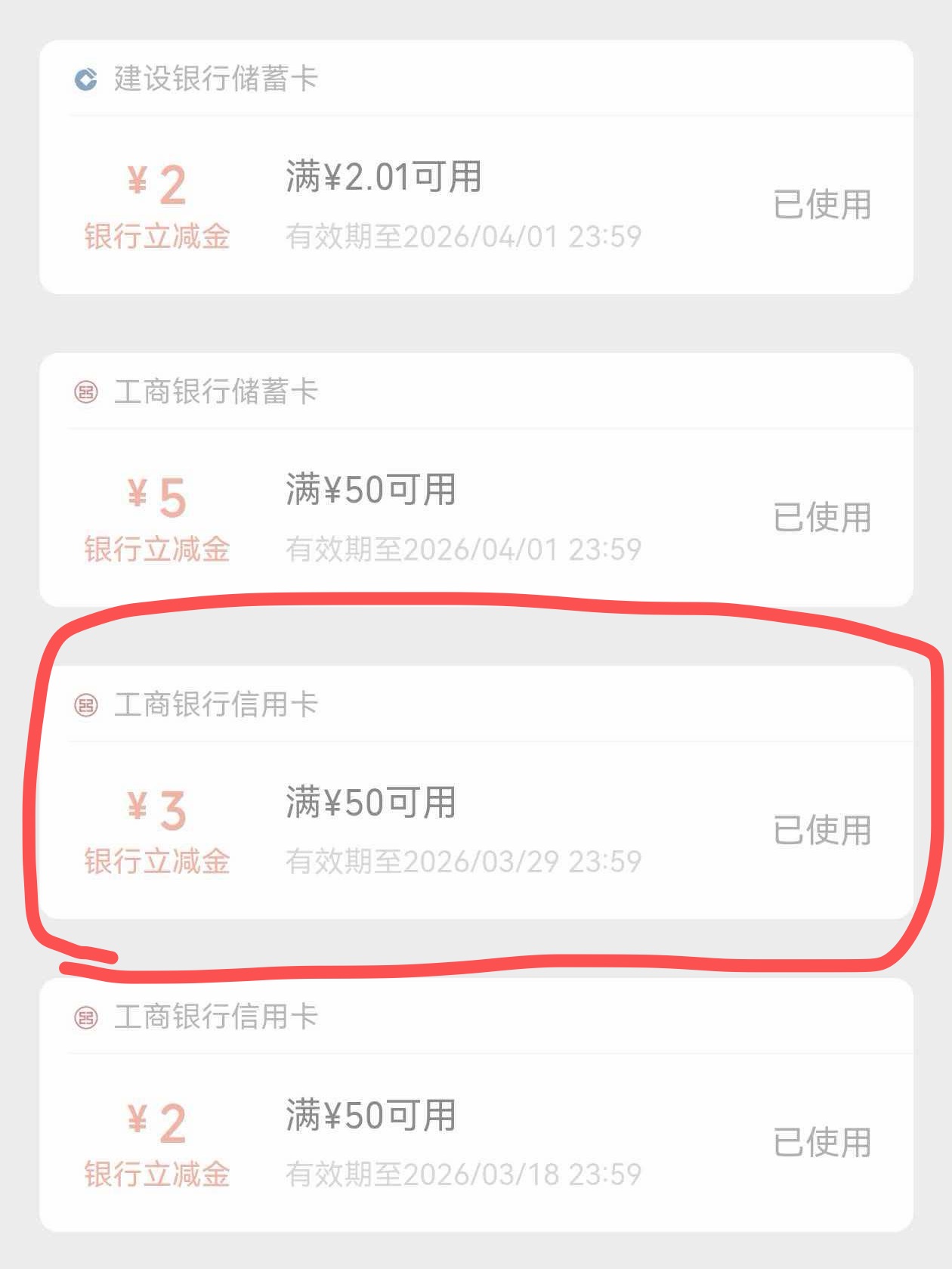Open the 工商银行信用卡 ¥2 coupon expiring 03/18
This screenshot has height=1269, width=952.
[476, 1142]
